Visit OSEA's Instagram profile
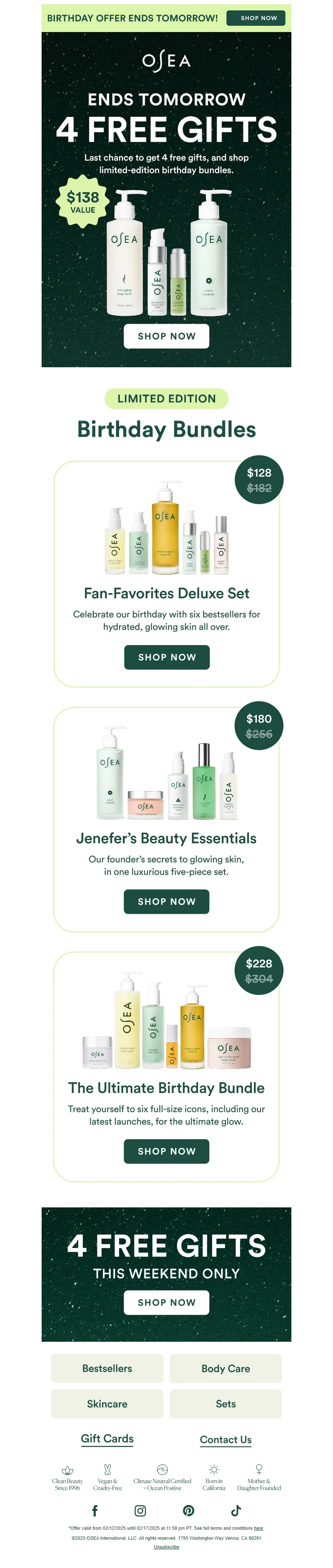Image resolution: width=333 pixels, height=1568 pixels. (x=140, y=1510)
